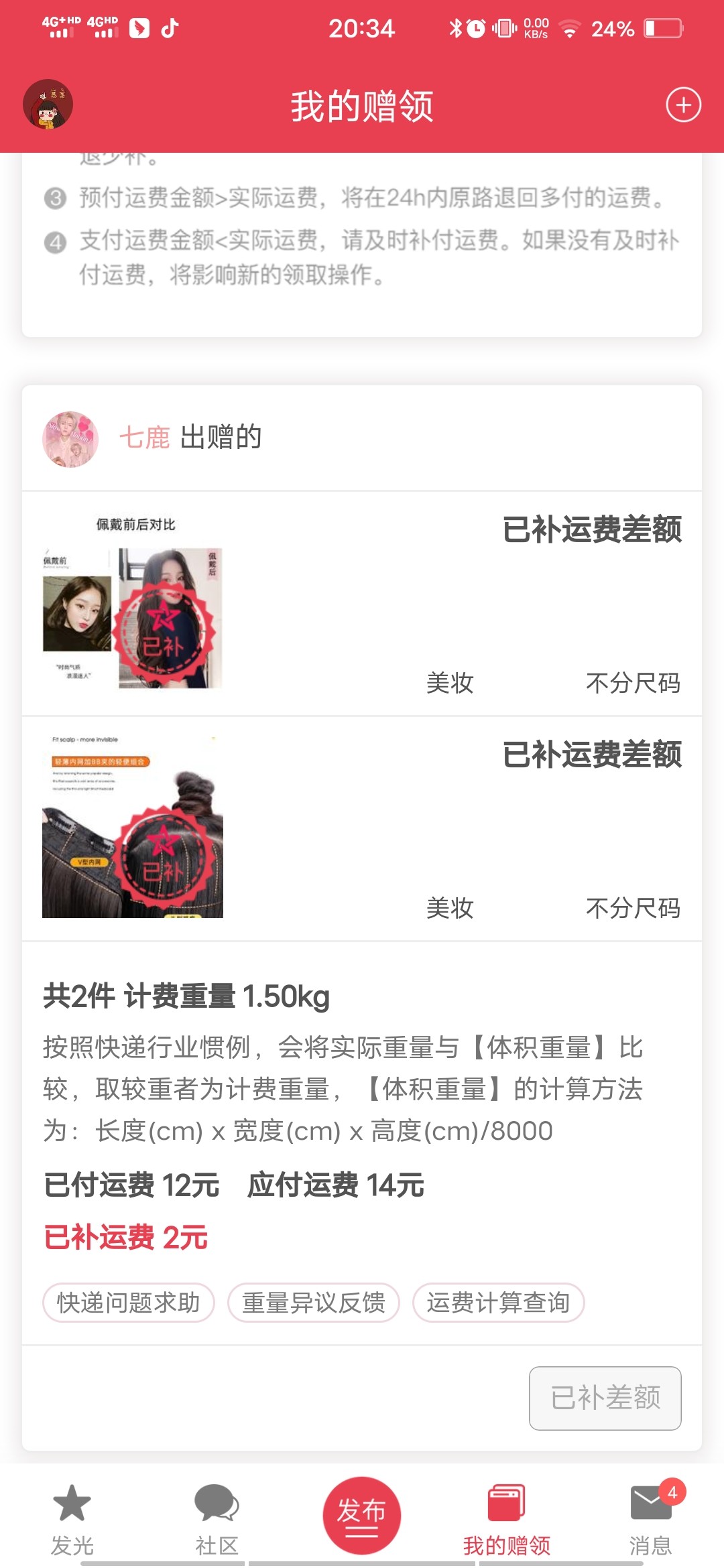Tap the 已补差额 button
The image size is (724, 1568).
coord(605,1398)
